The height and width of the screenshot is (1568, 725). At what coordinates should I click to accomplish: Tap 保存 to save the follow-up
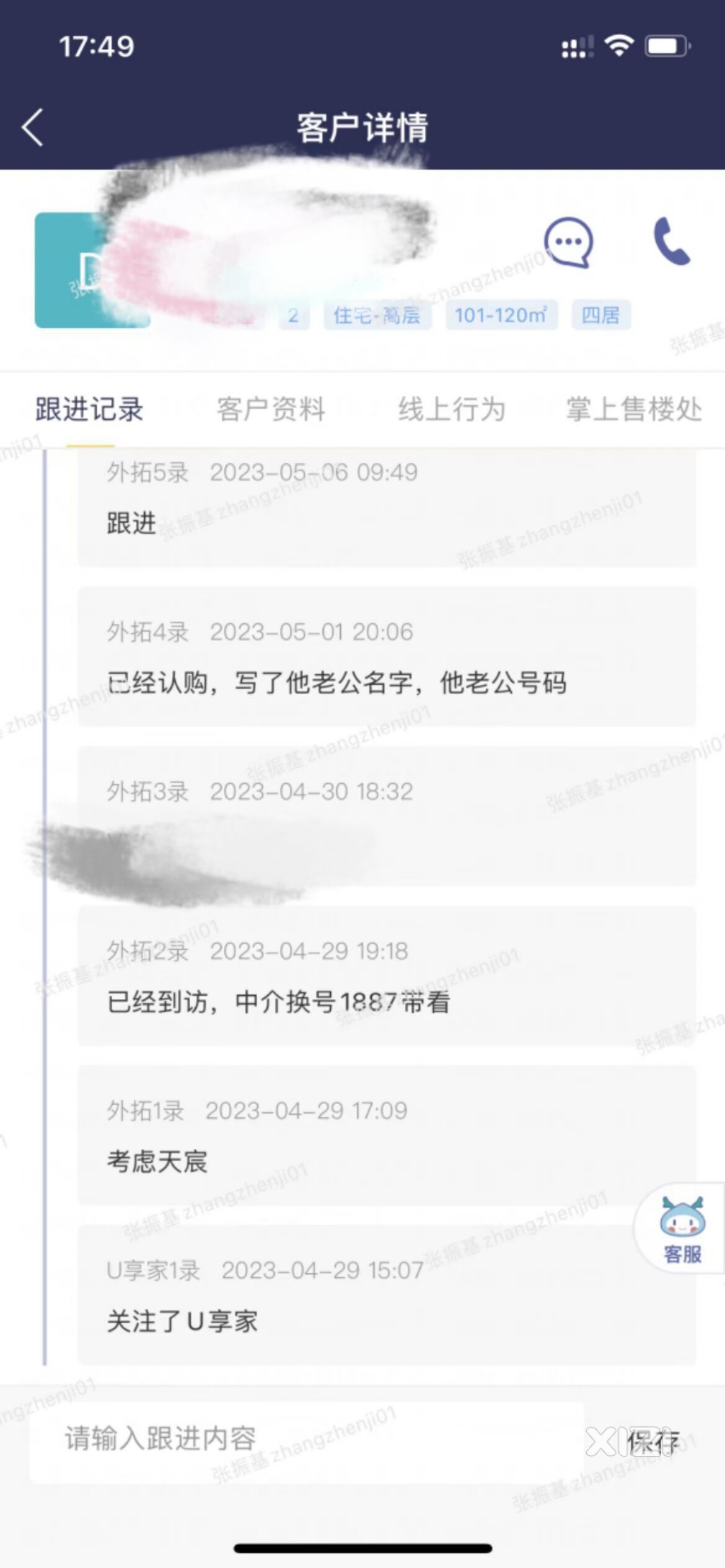point(653,1442)
